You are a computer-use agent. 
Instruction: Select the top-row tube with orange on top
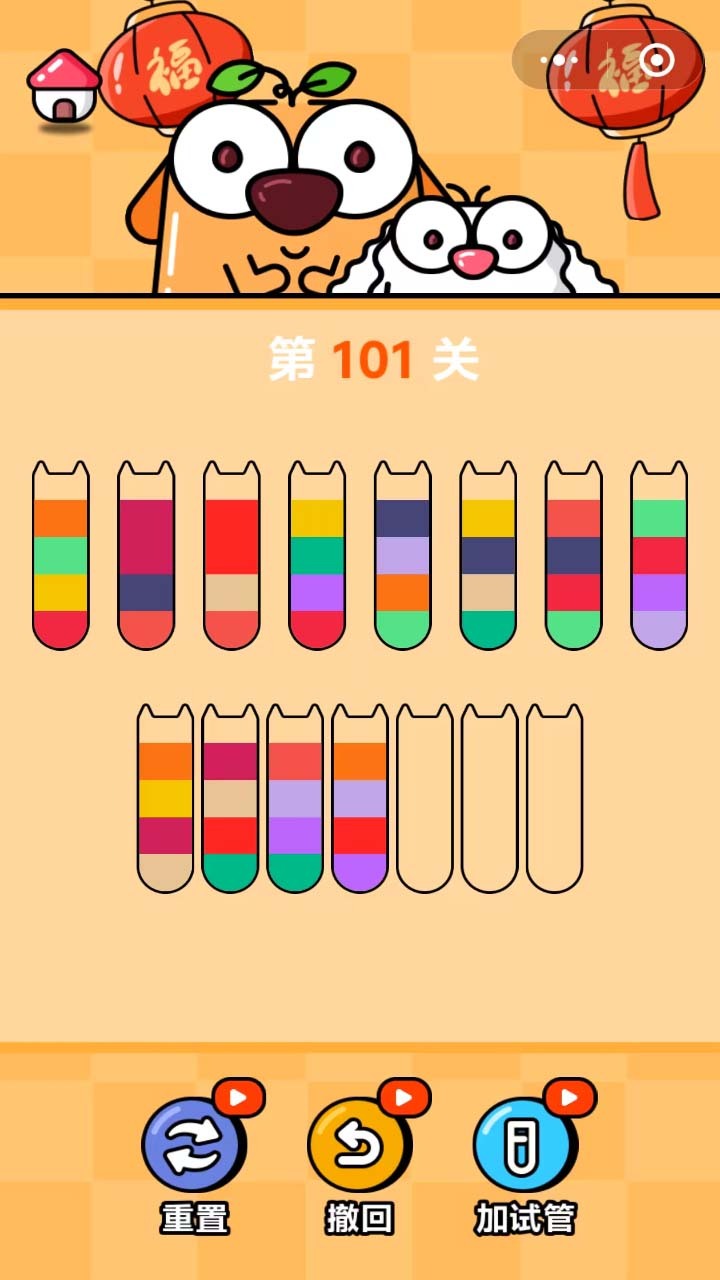coord(61,560)
